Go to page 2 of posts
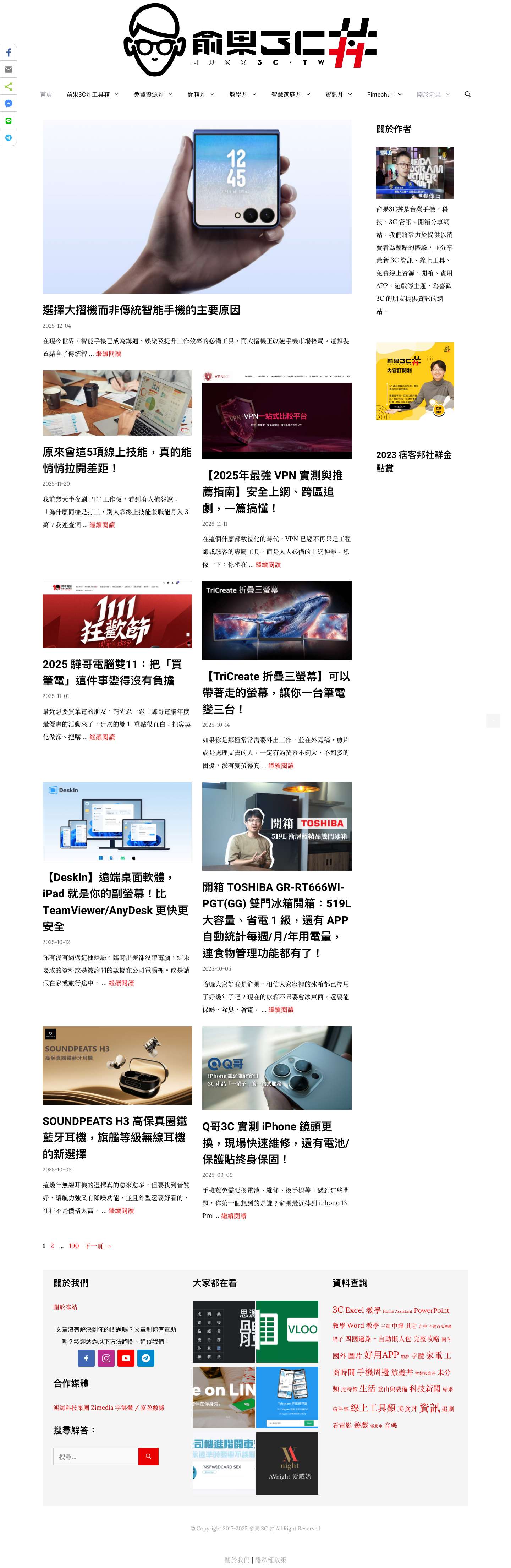Image resolution: width=511 pixels, height=1568 pixels. 52,1246
